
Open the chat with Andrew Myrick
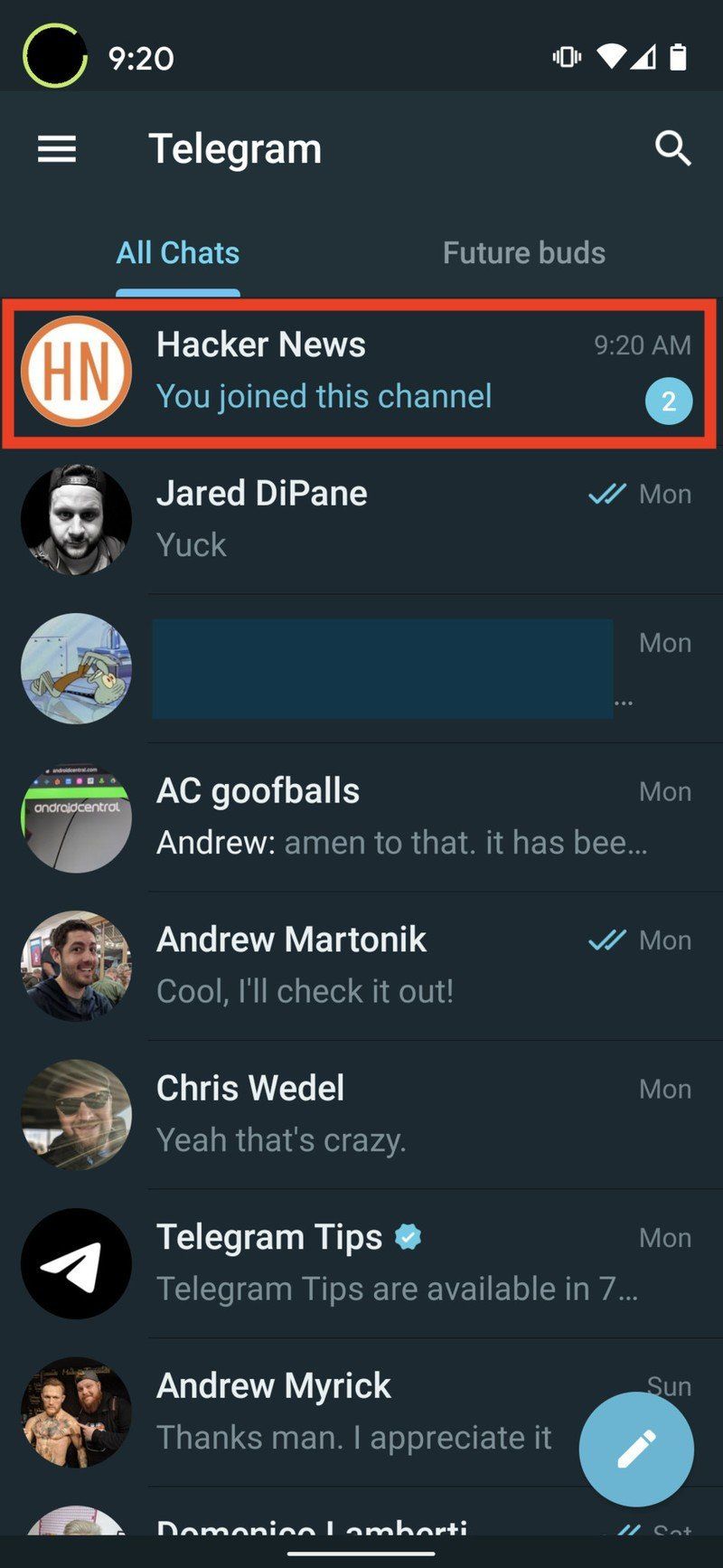(316, 1411)
